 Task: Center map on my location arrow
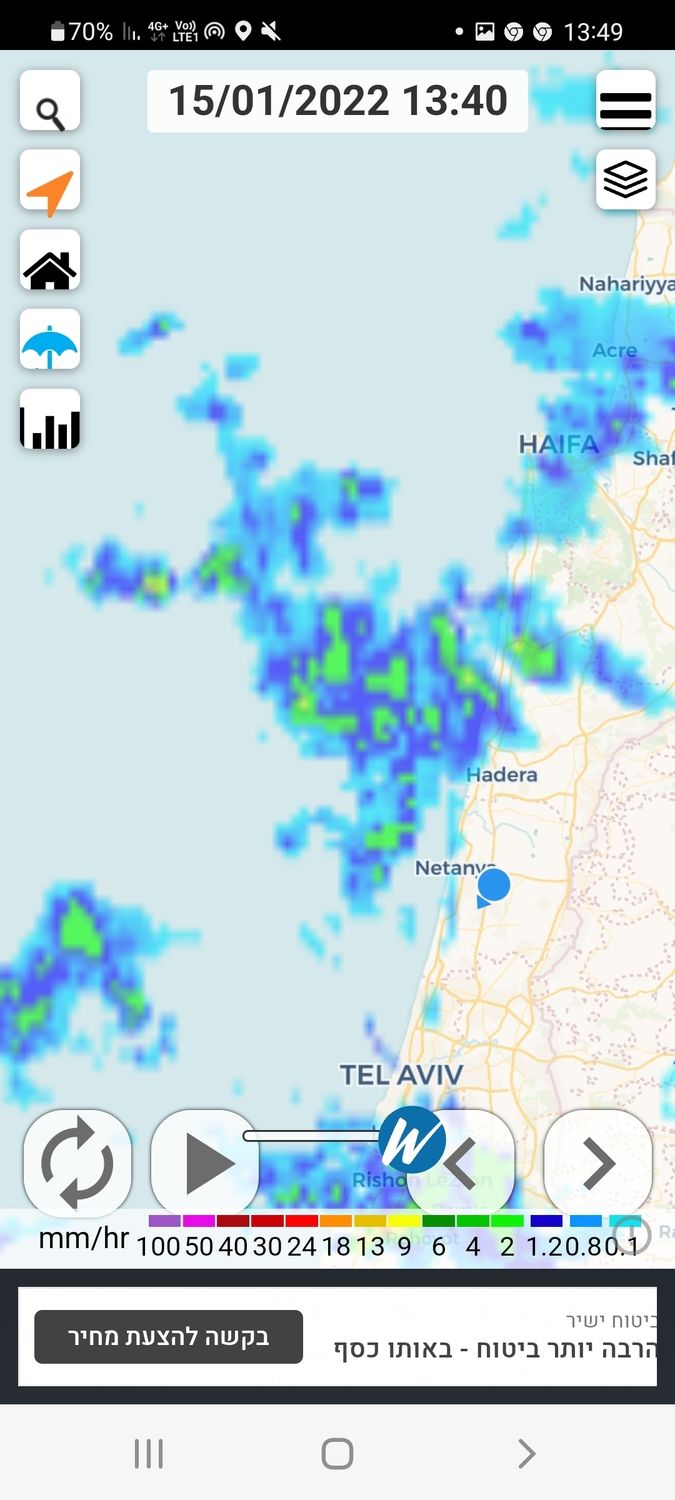click(x=50, y=181)
